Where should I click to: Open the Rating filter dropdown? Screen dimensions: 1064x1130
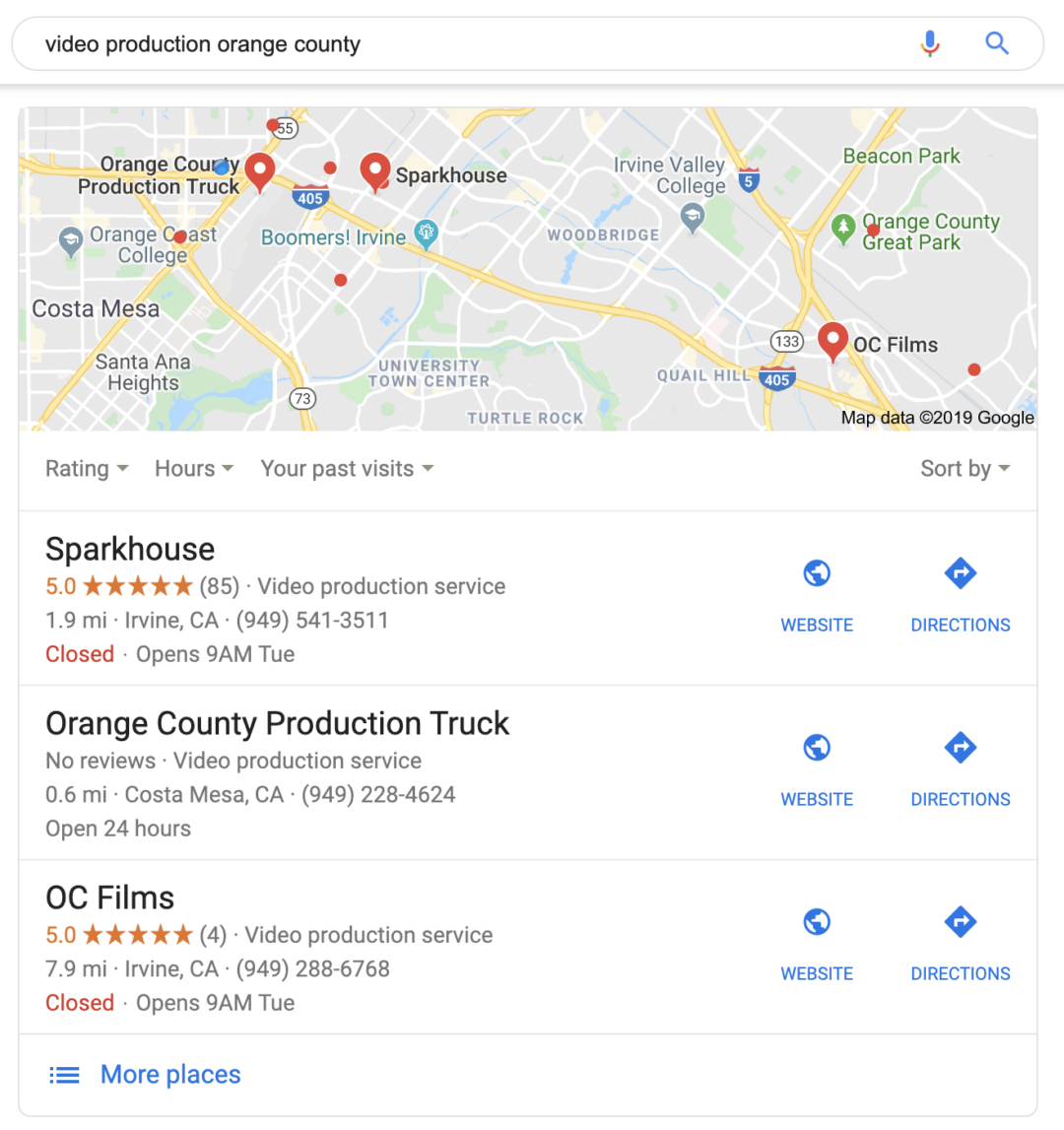(86, 468)
